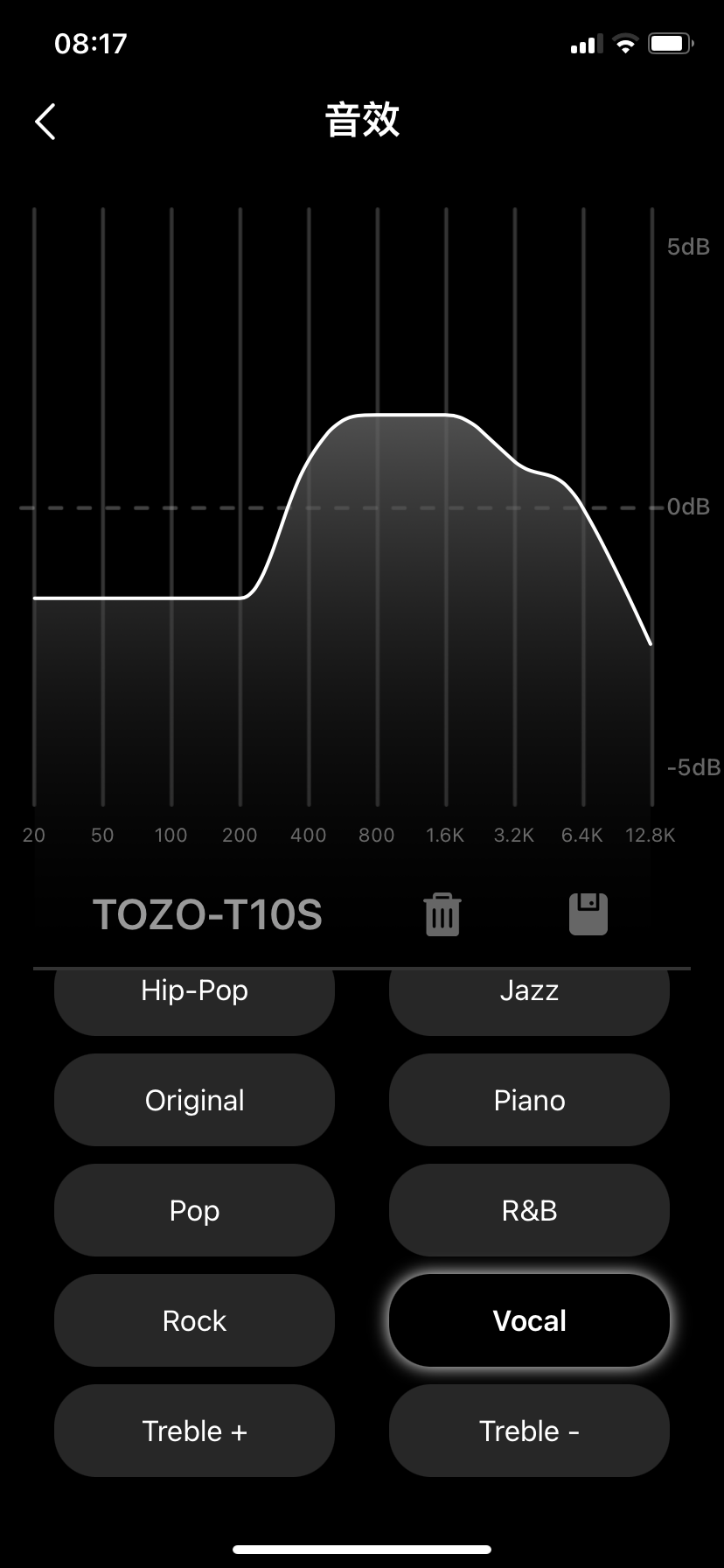Apply the Original equalizer preset

[194, 1100]
